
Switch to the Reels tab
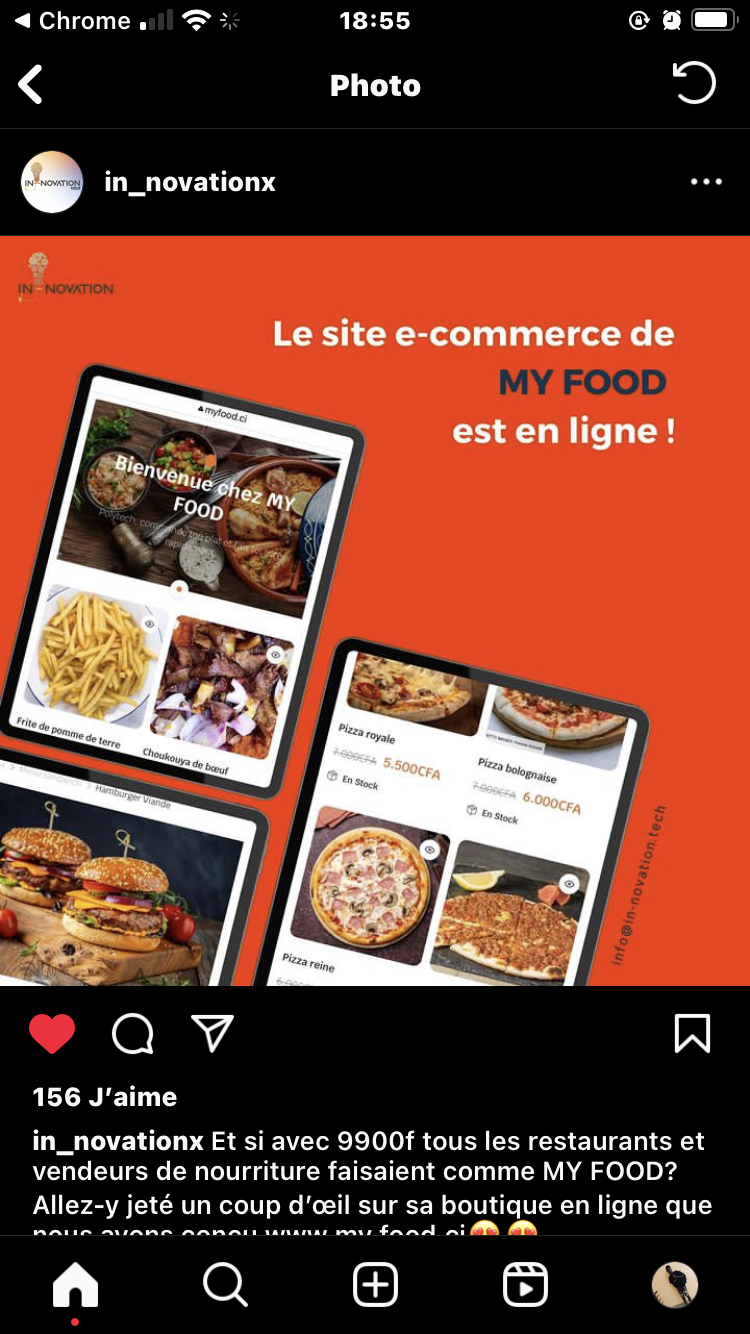(525, 1285)
